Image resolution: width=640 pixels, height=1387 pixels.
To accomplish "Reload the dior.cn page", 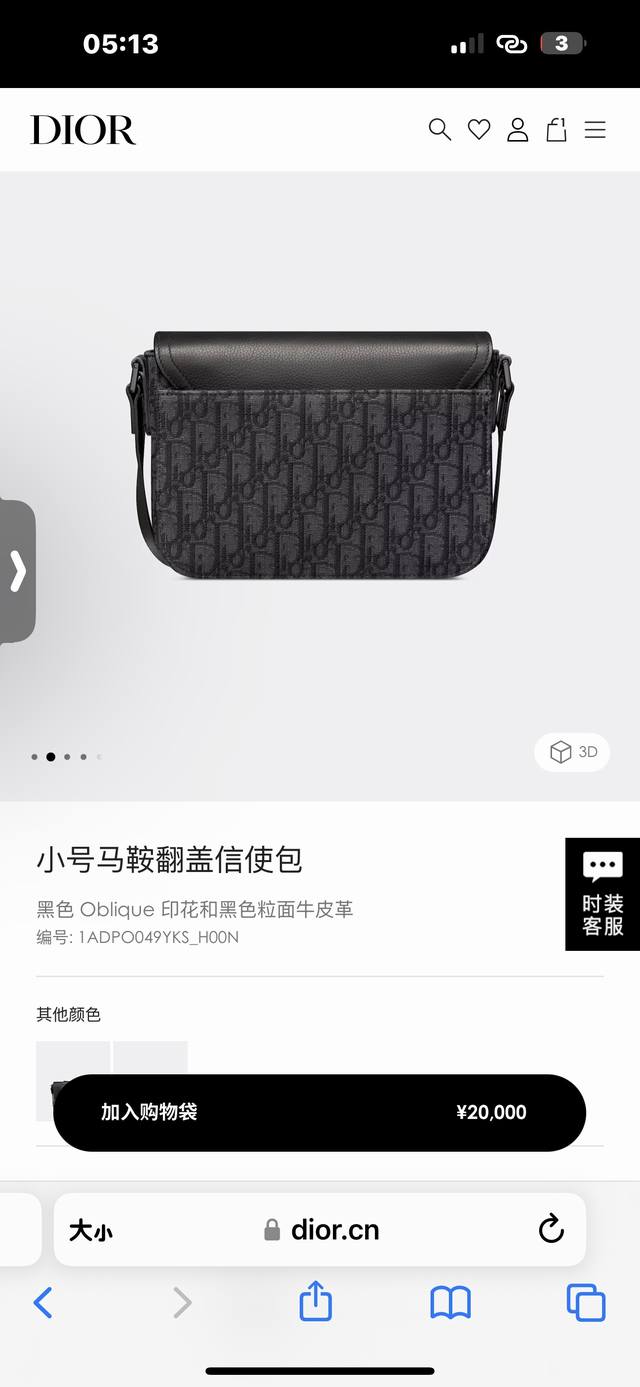I will pyautogui.click(x=551, y=1229).
